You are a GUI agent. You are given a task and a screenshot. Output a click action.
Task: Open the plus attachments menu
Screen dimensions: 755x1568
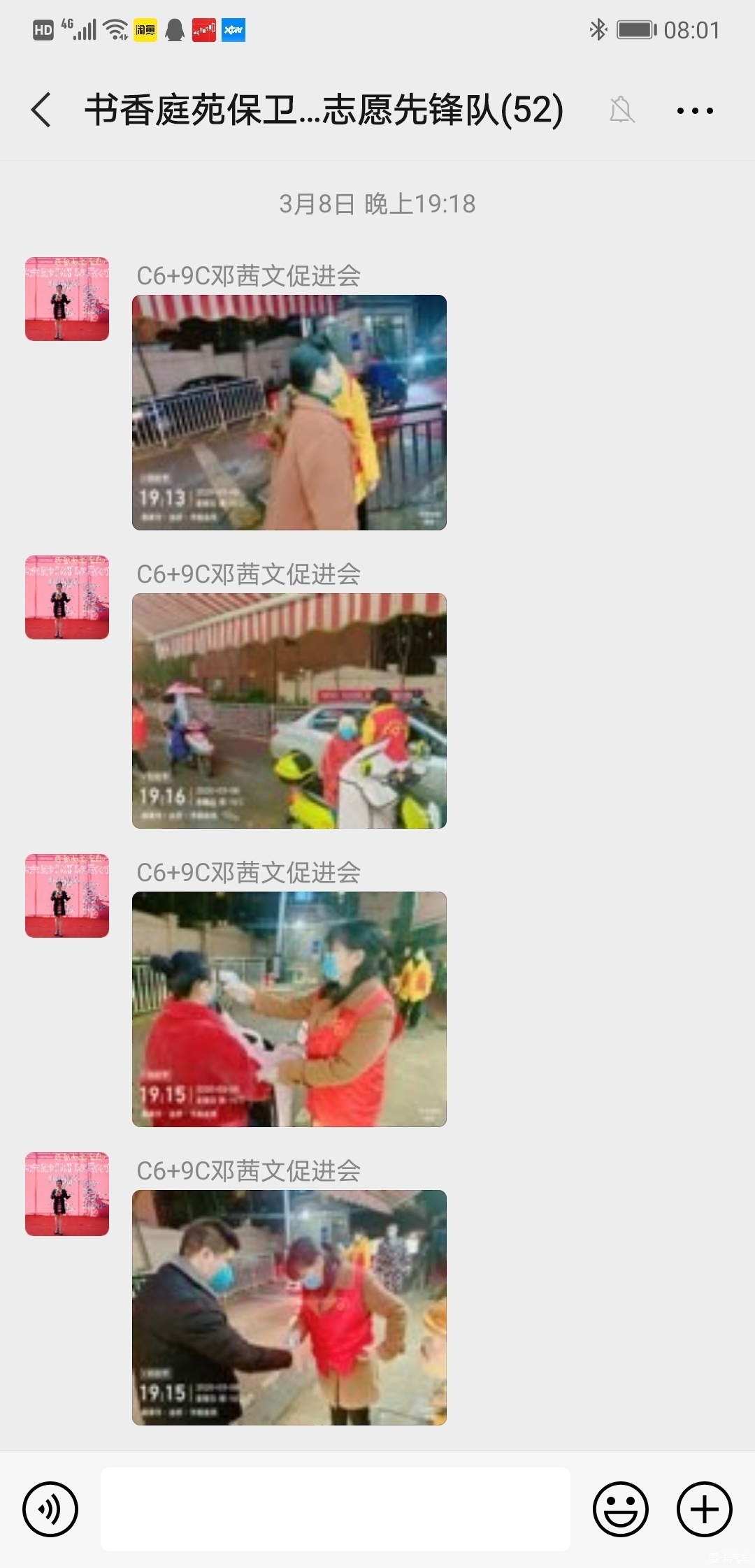point(704,1509)
